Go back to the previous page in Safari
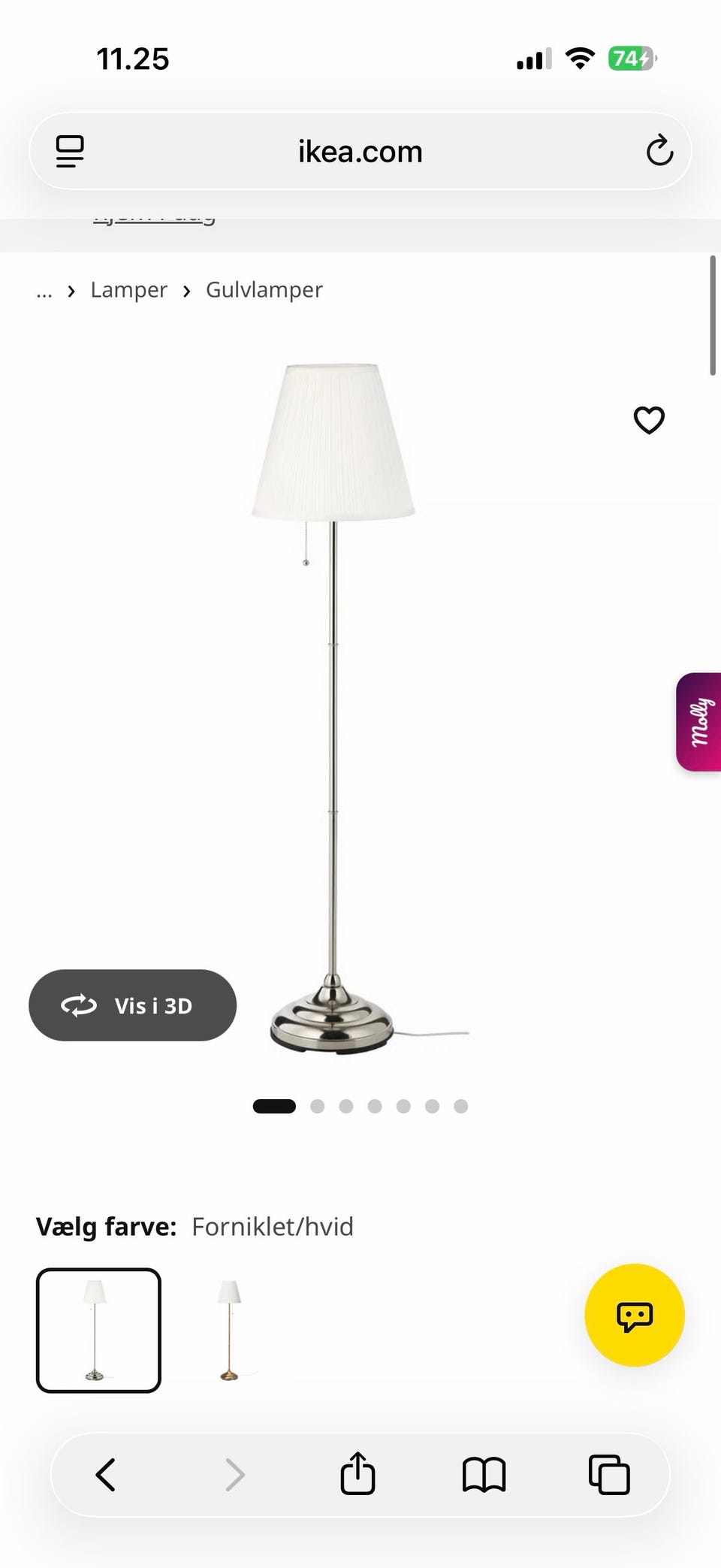721x1568 pixels. [106, 1474]
